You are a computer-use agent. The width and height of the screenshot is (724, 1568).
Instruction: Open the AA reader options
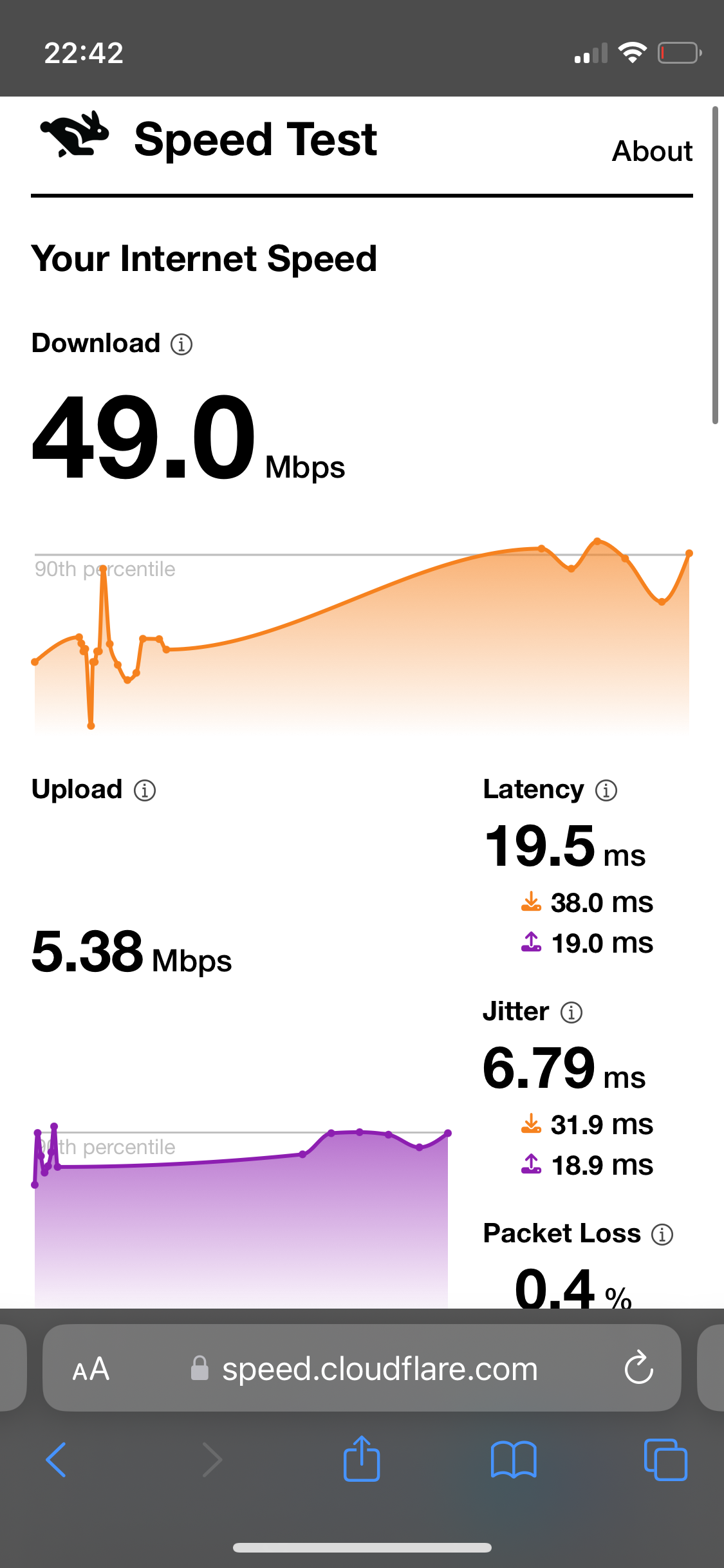[x=91, y=1368]
